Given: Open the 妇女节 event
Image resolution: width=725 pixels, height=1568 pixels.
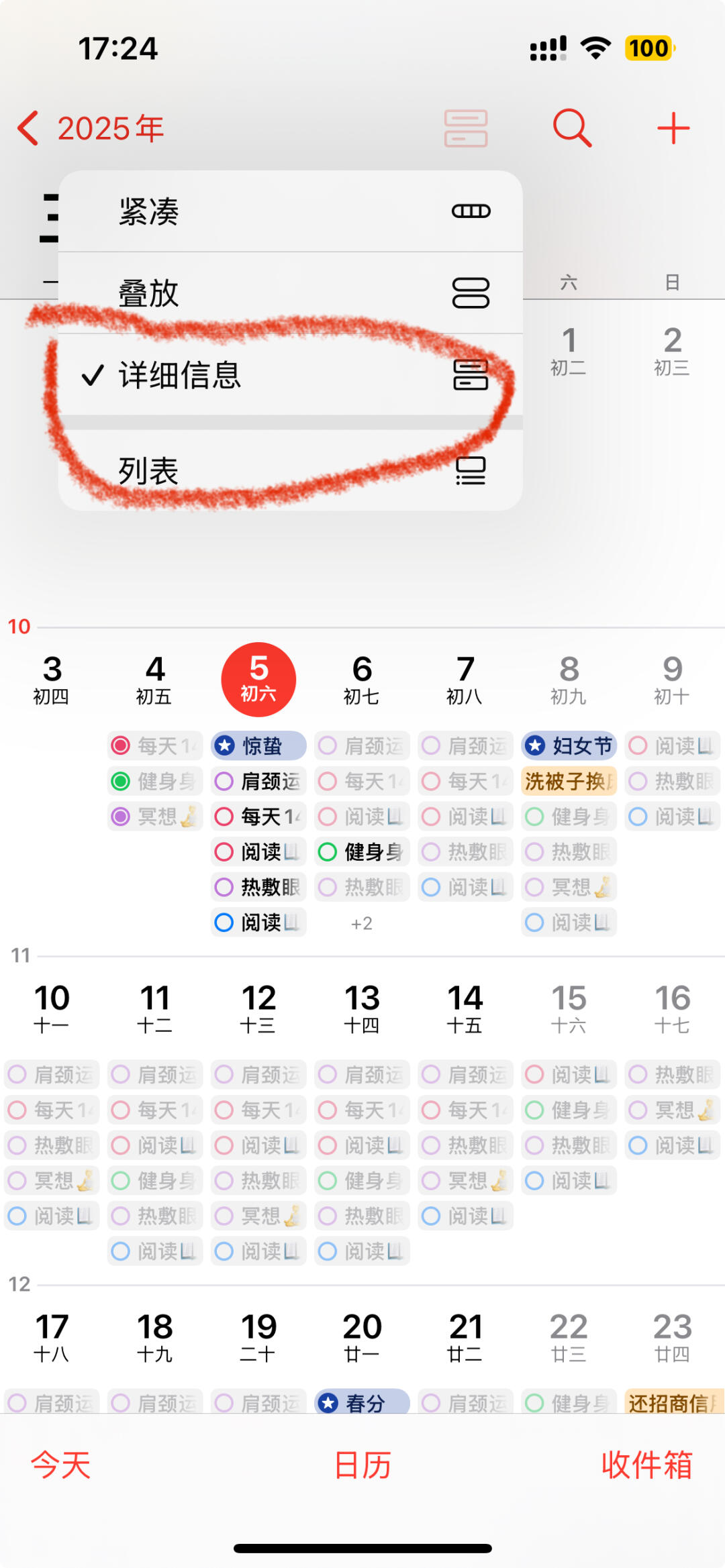Looking at the screenshot, I should (569, 745).
